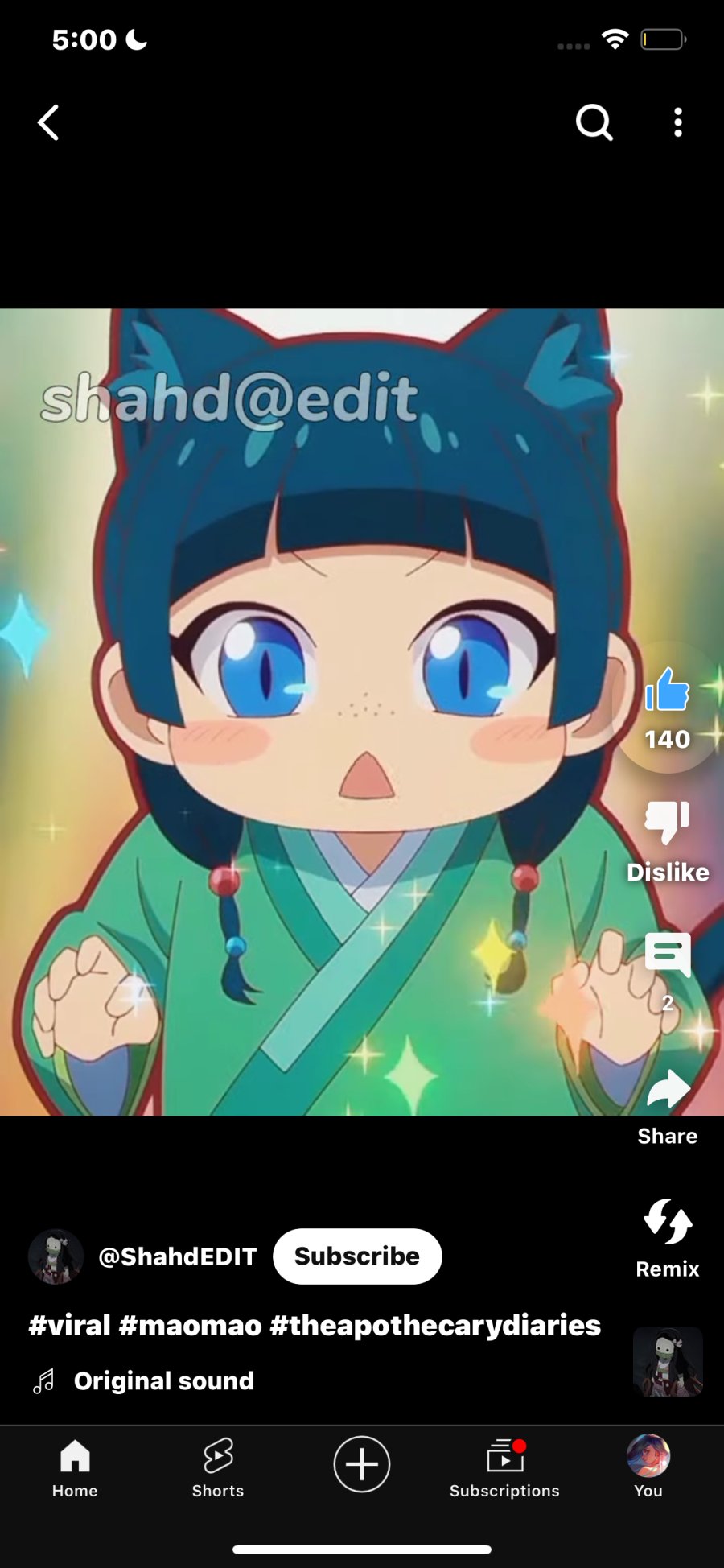Screen dimensions: 724x1568
Task: Open the You tab
Action: 648,1468
